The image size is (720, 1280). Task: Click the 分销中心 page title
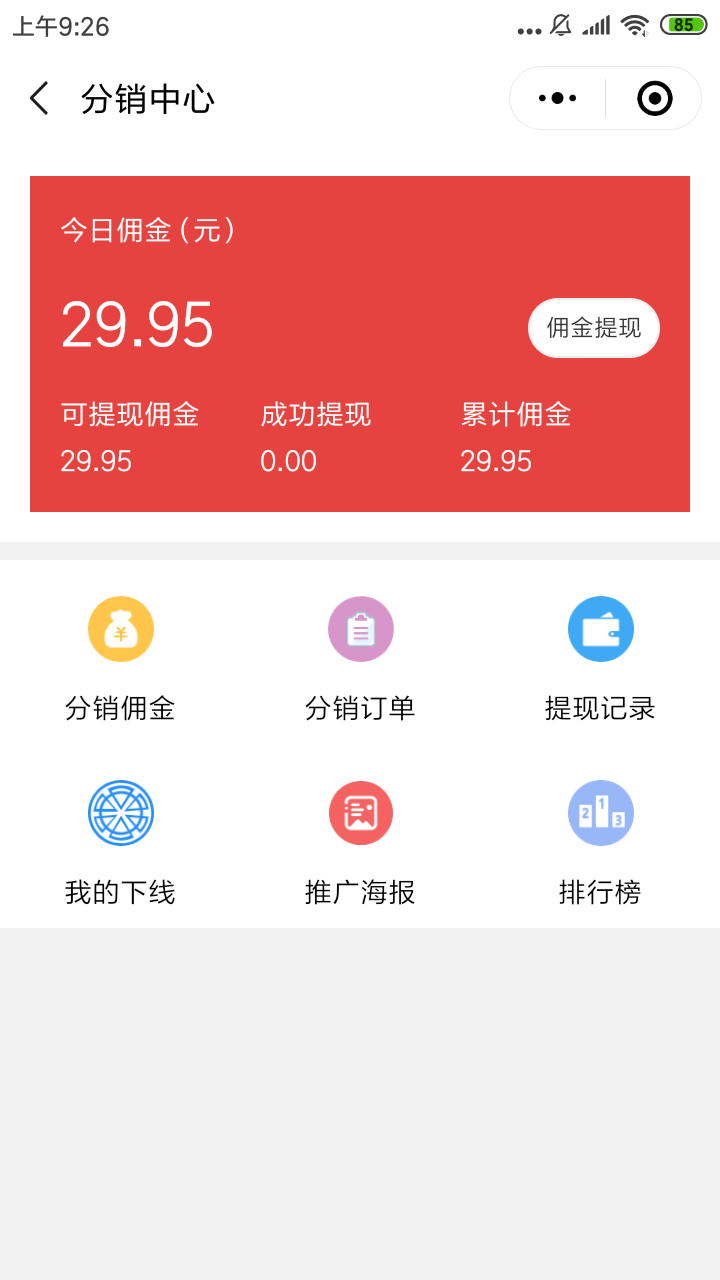coord(148,99)
